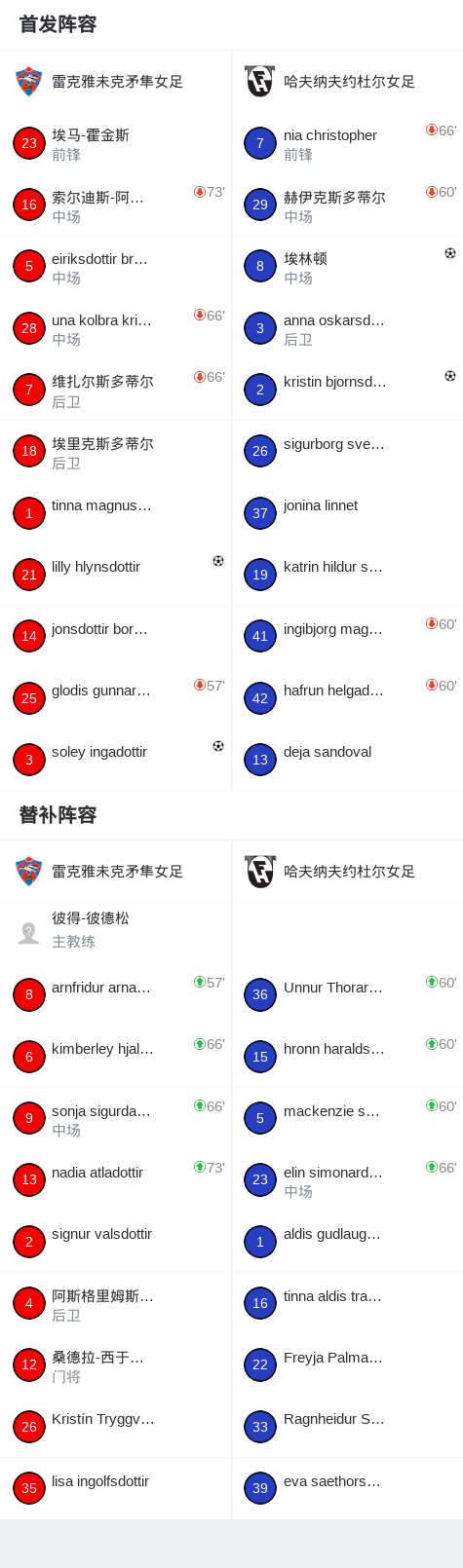
Task: Open substitute nadia atladottir
Action: click(x=115, y=1179)
